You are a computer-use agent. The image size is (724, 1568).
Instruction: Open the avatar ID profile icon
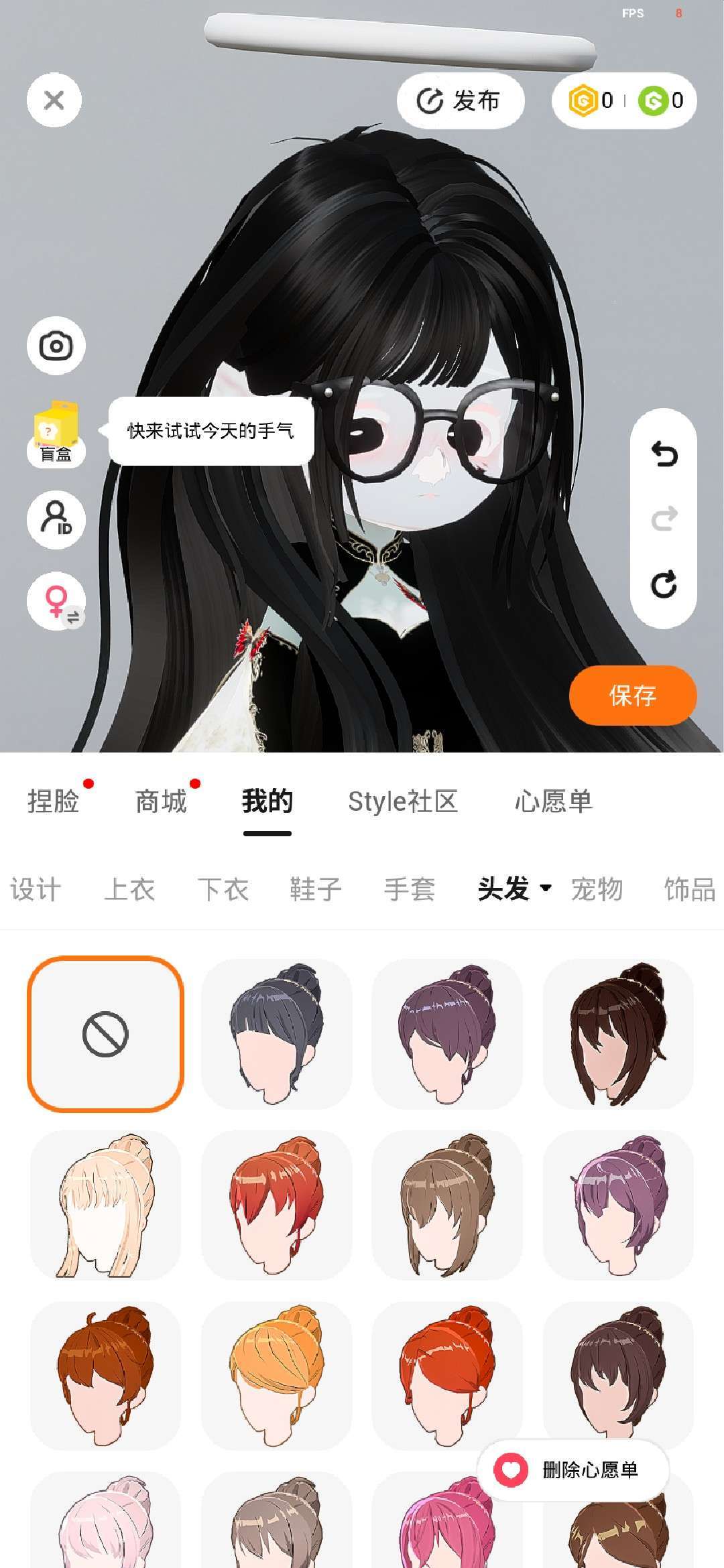[x=56, y=519]
